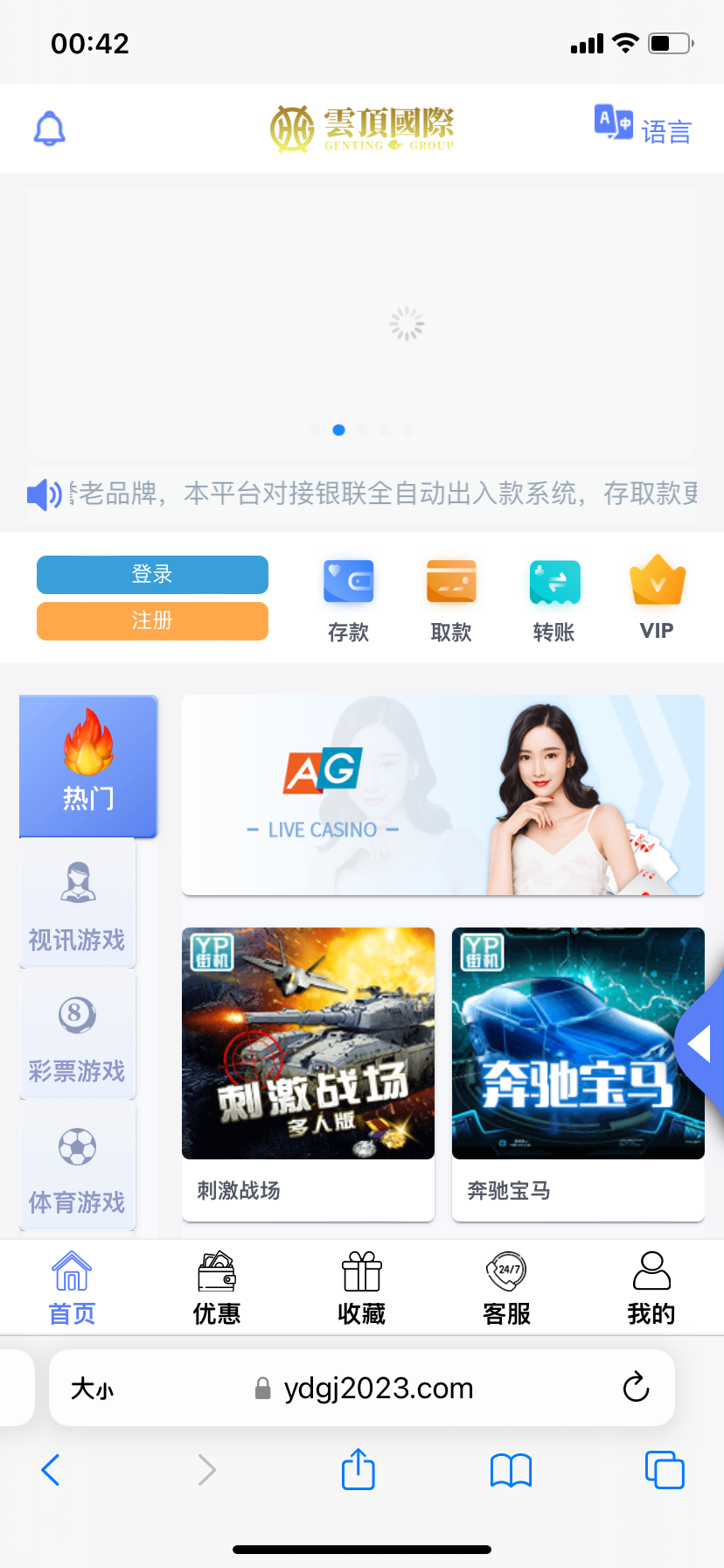Select the 彩票游戏 category
The height and width of the screenshot is (1568, 724).
[x=78, y=1034]
